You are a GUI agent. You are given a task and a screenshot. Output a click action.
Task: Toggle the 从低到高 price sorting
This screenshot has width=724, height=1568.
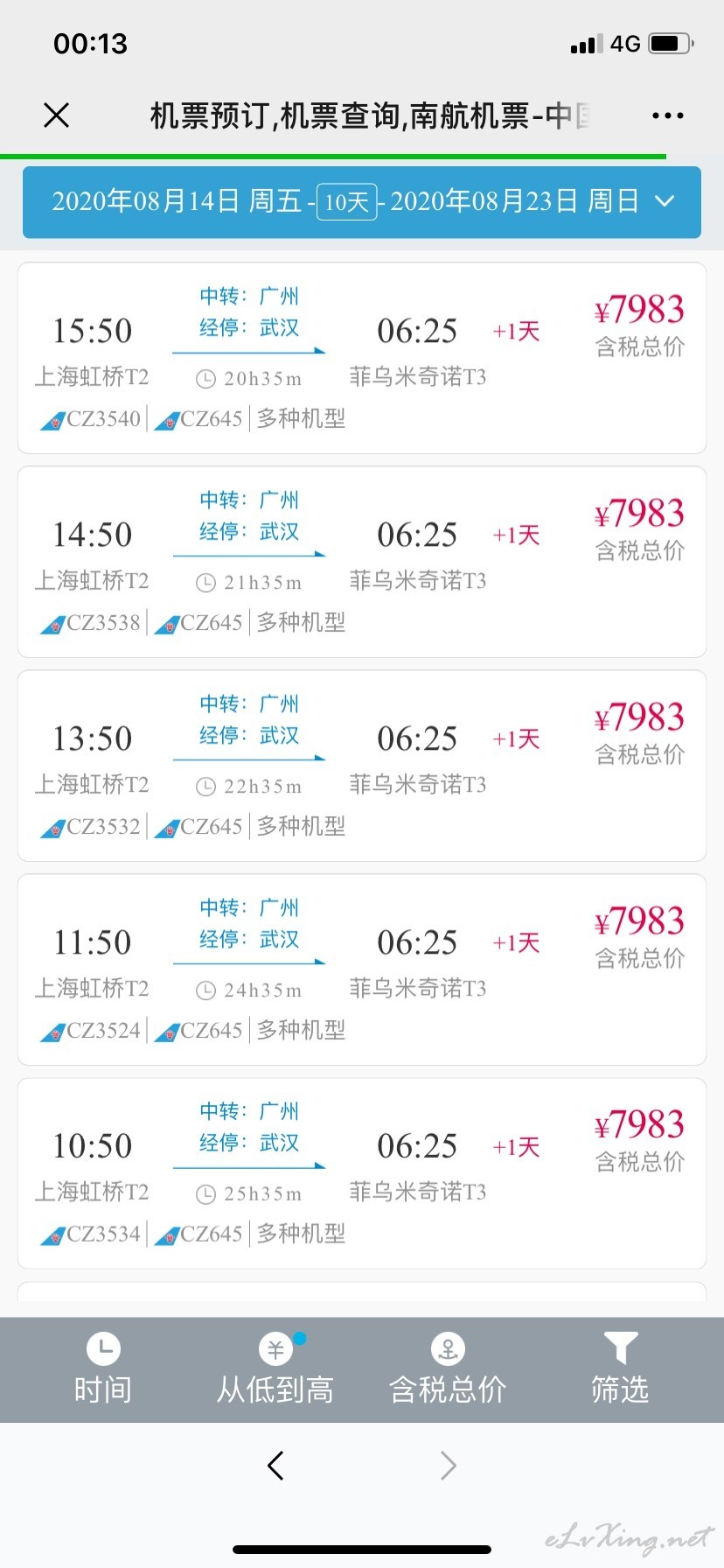pos(275,1368)
